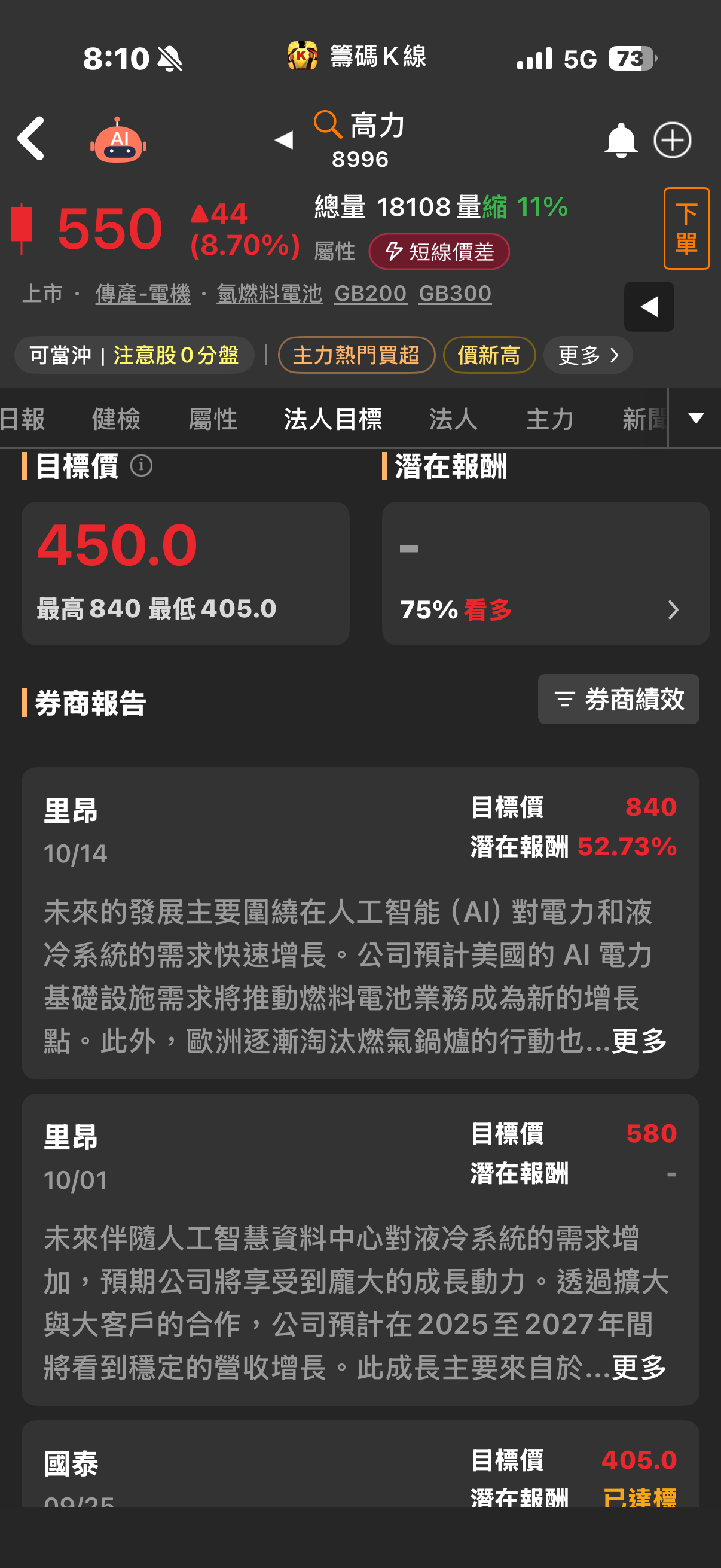Switch to the 法人 tab
This screenshot has height=1568, width=721.
pyautogui.click(x=453, y=419)
